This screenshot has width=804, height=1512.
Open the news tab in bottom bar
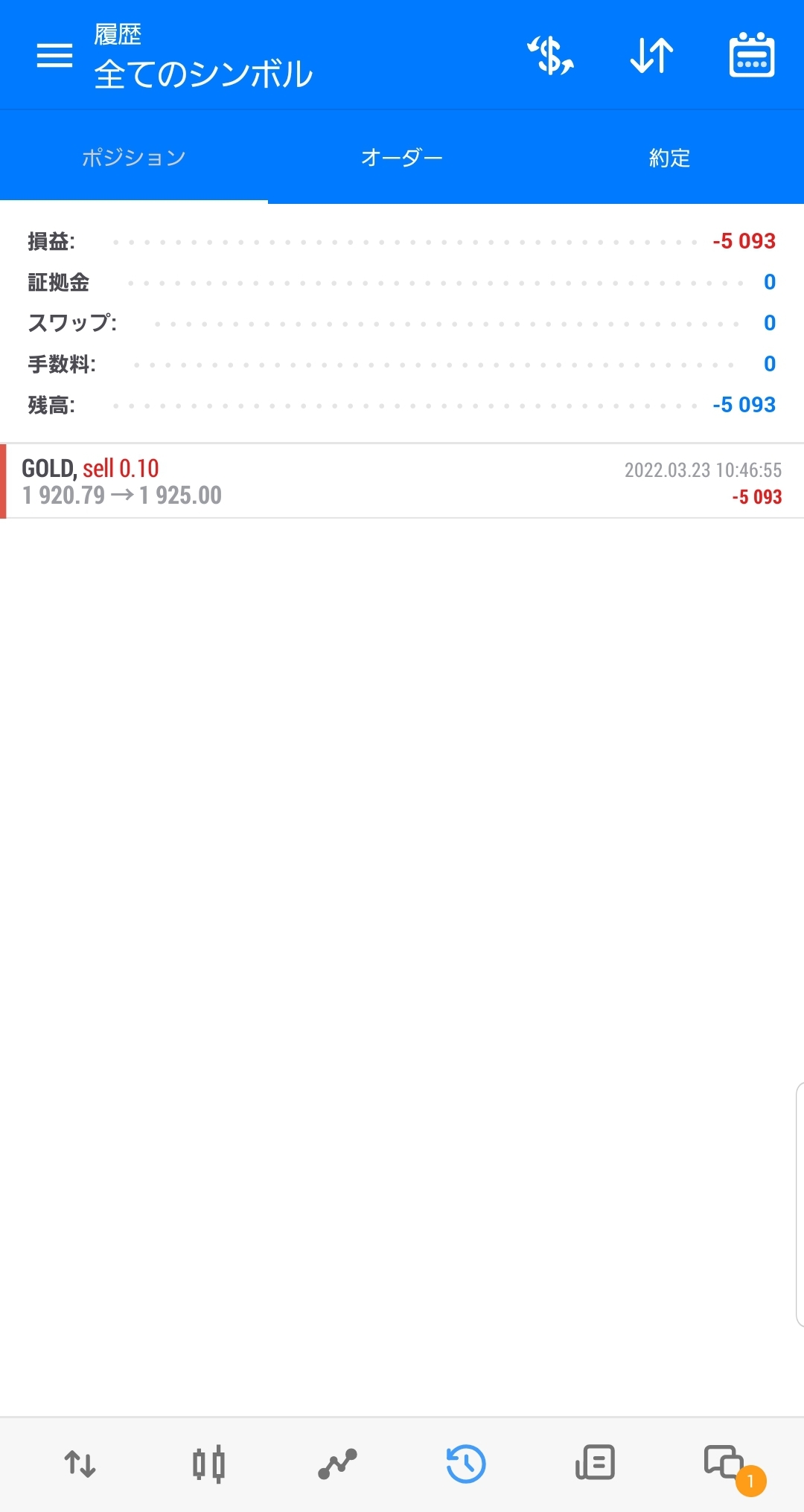[595, 1464]
